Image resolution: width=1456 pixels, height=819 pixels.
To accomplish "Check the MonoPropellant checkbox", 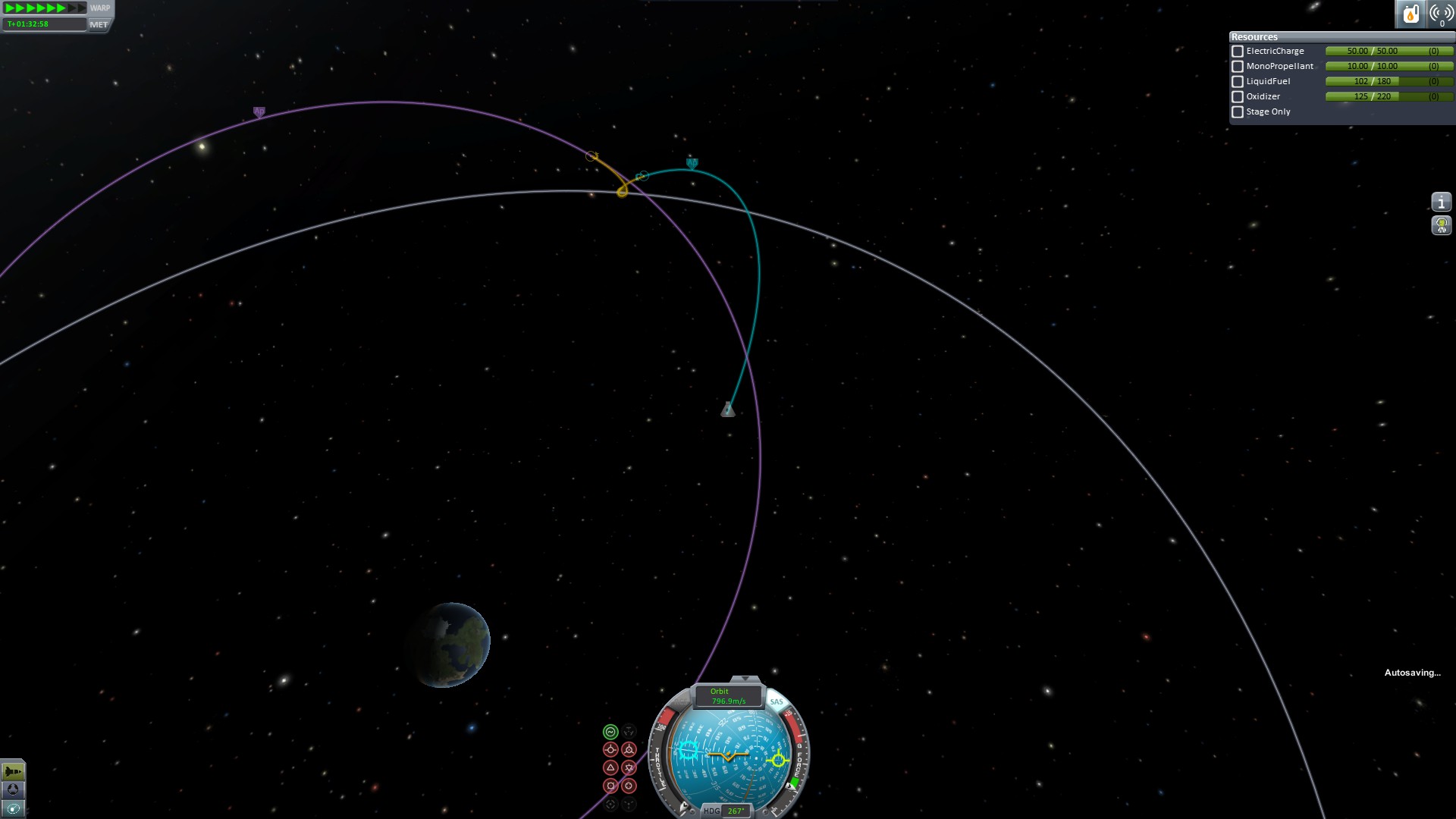I will pyautogui.click(x=1238, y=67).
